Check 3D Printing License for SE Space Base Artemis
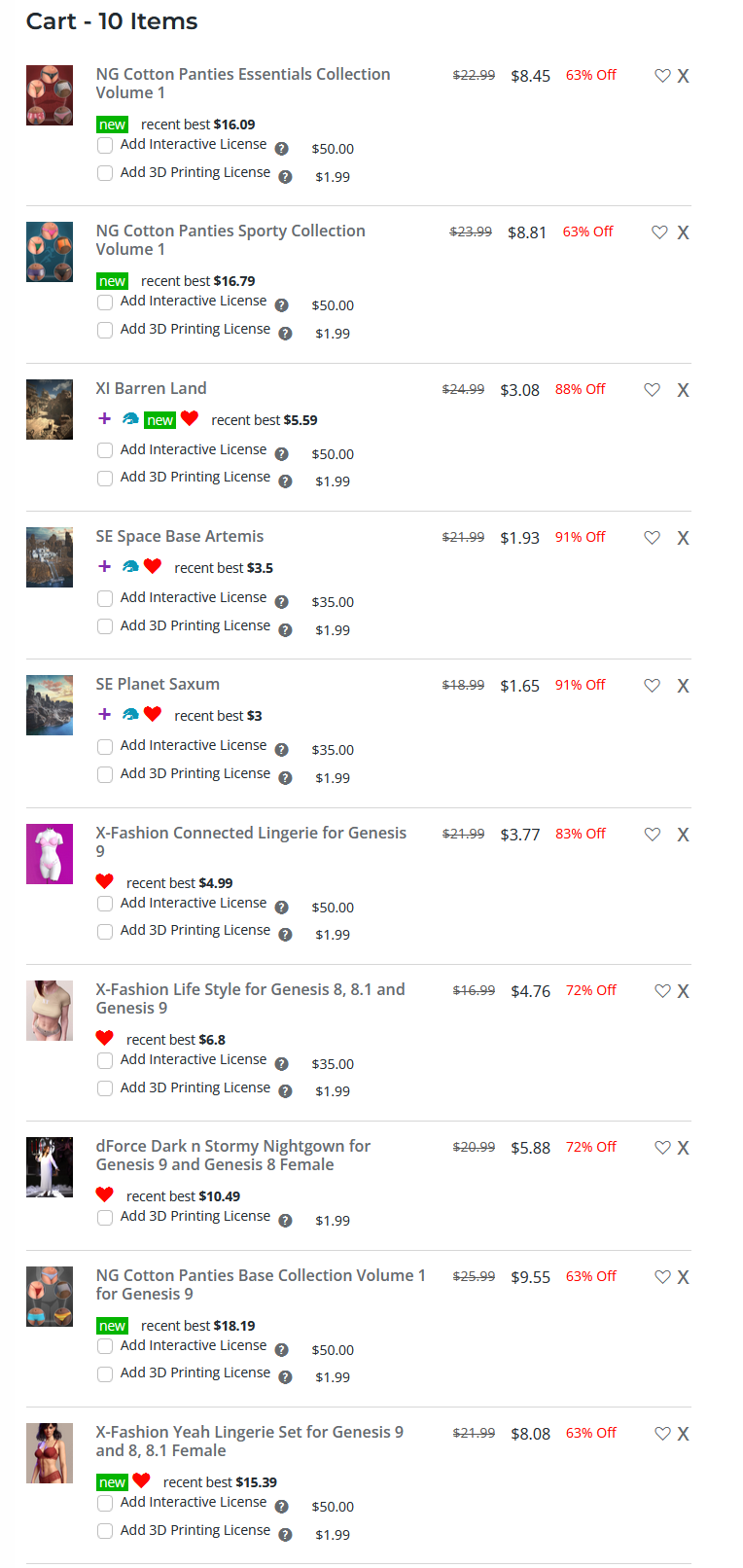 (x=105, y=626)
